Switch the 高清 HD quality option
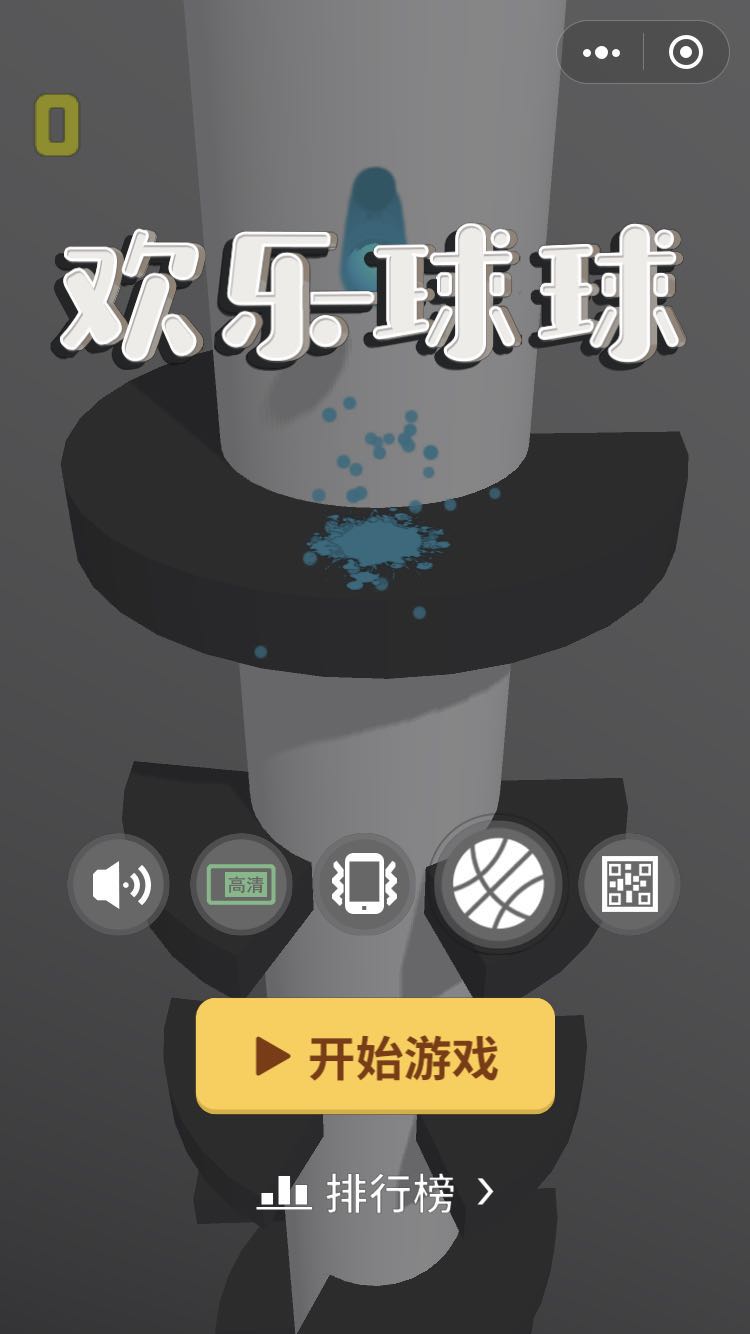 coord(241,885)
